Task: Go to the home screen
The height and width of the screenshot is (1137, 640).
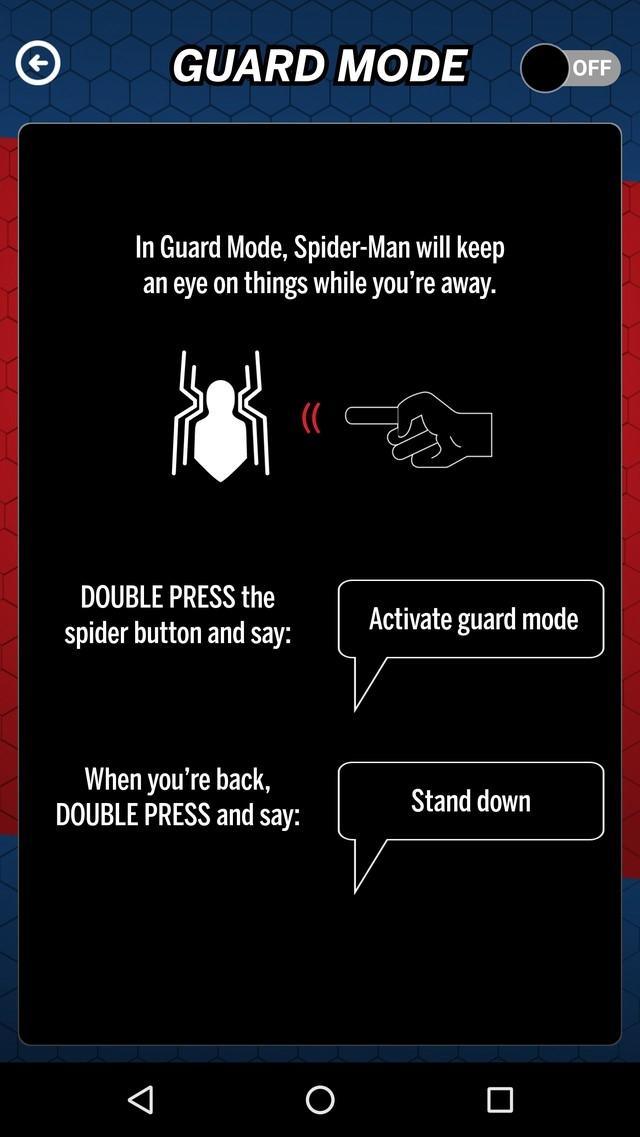Action: [320, 1100]
